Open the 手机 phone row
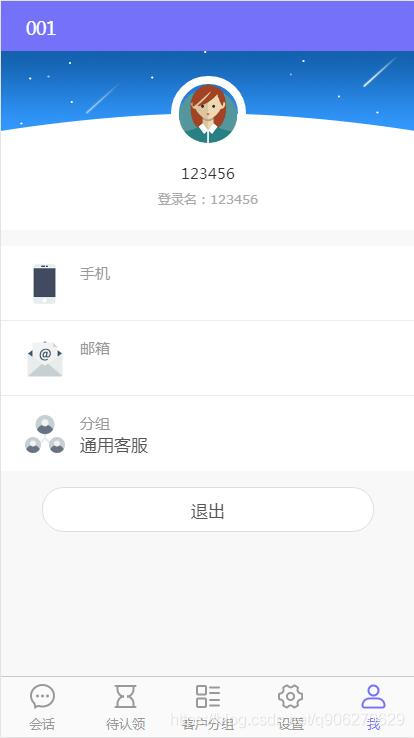Viewport: 414px width, 738px height. [207, 283]
